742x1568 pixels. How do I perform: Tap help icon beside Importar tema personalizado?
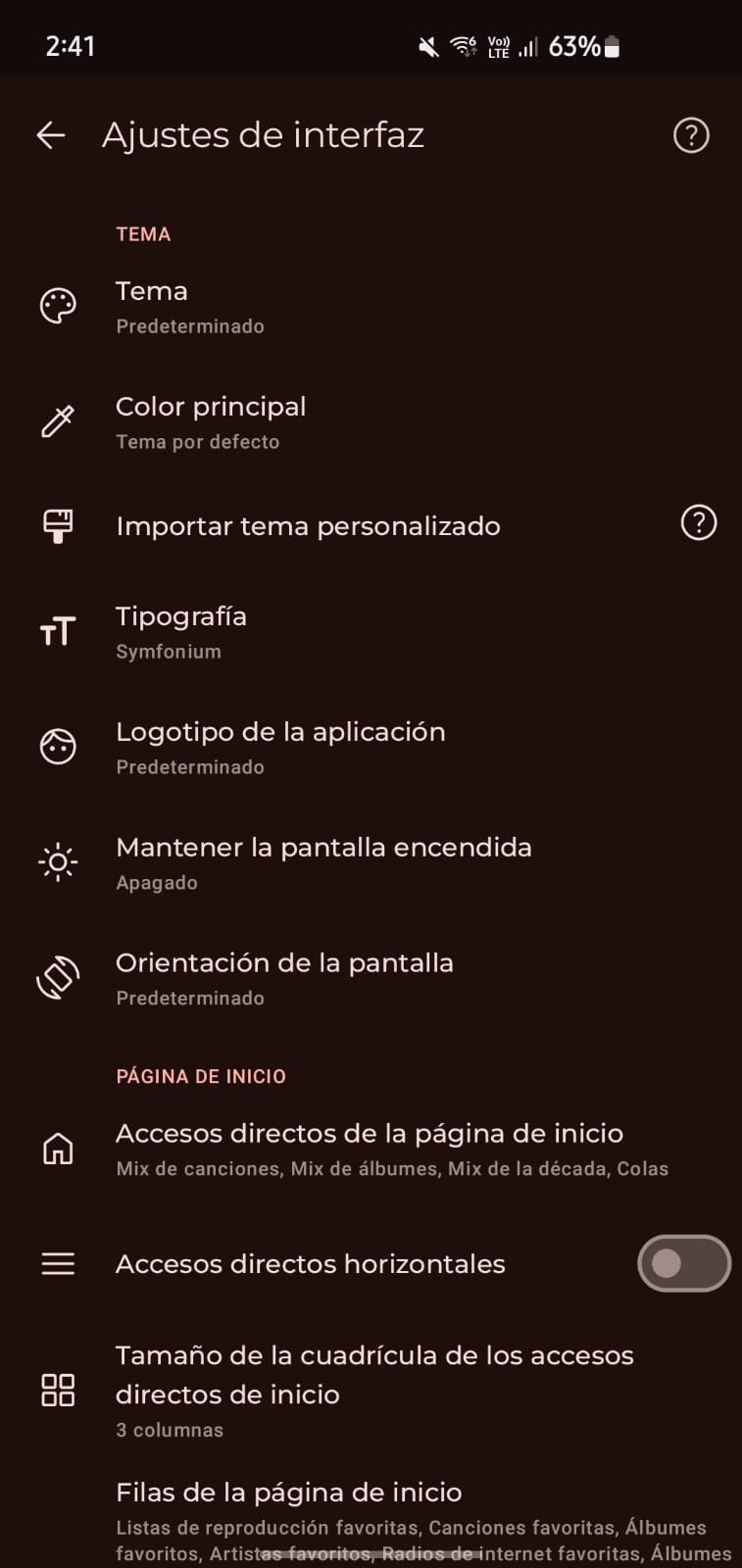pyautogui.click(x=699, y=522)
